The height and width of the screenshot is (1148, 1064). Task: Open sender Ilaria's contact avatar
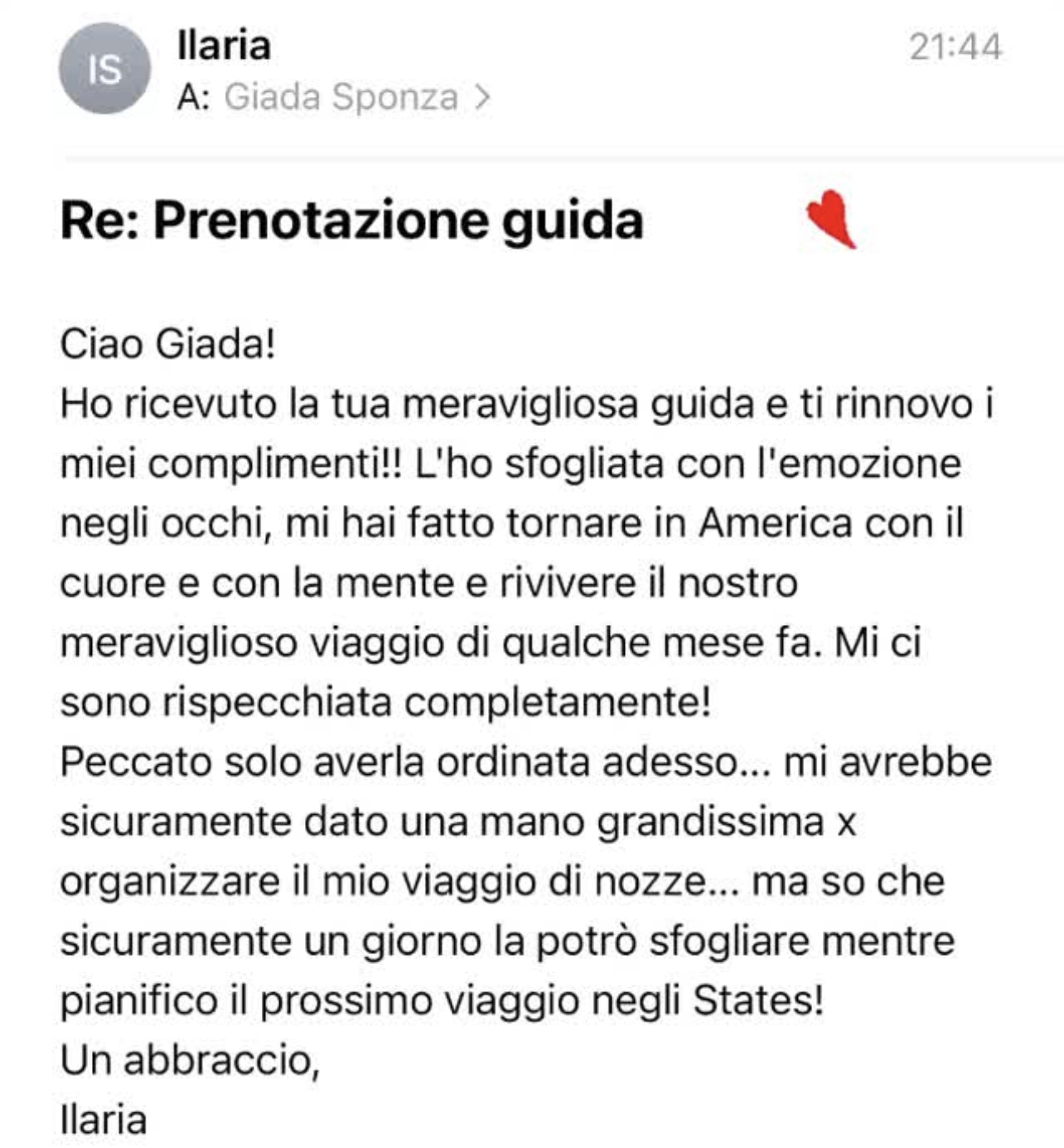point(104,70)
